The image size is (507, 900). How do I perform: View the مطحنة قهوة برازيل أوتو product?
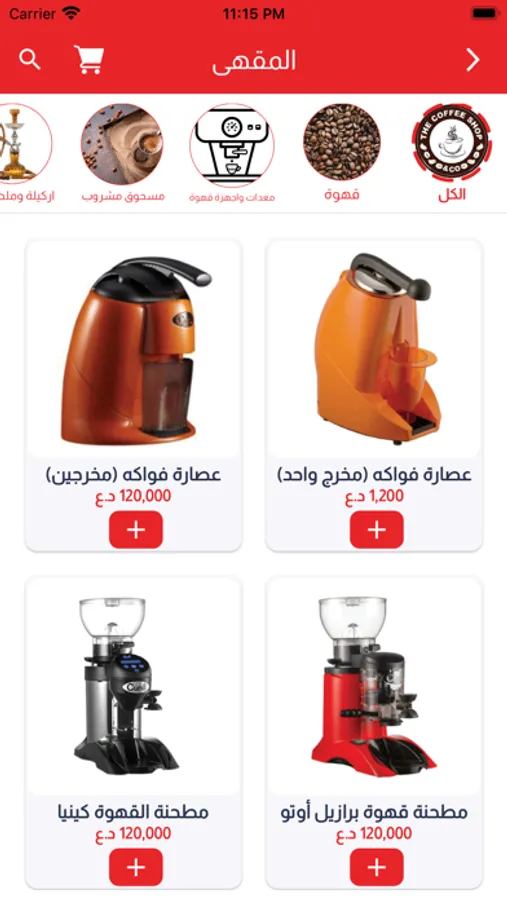pyautogui.click(x=374, y=733)
